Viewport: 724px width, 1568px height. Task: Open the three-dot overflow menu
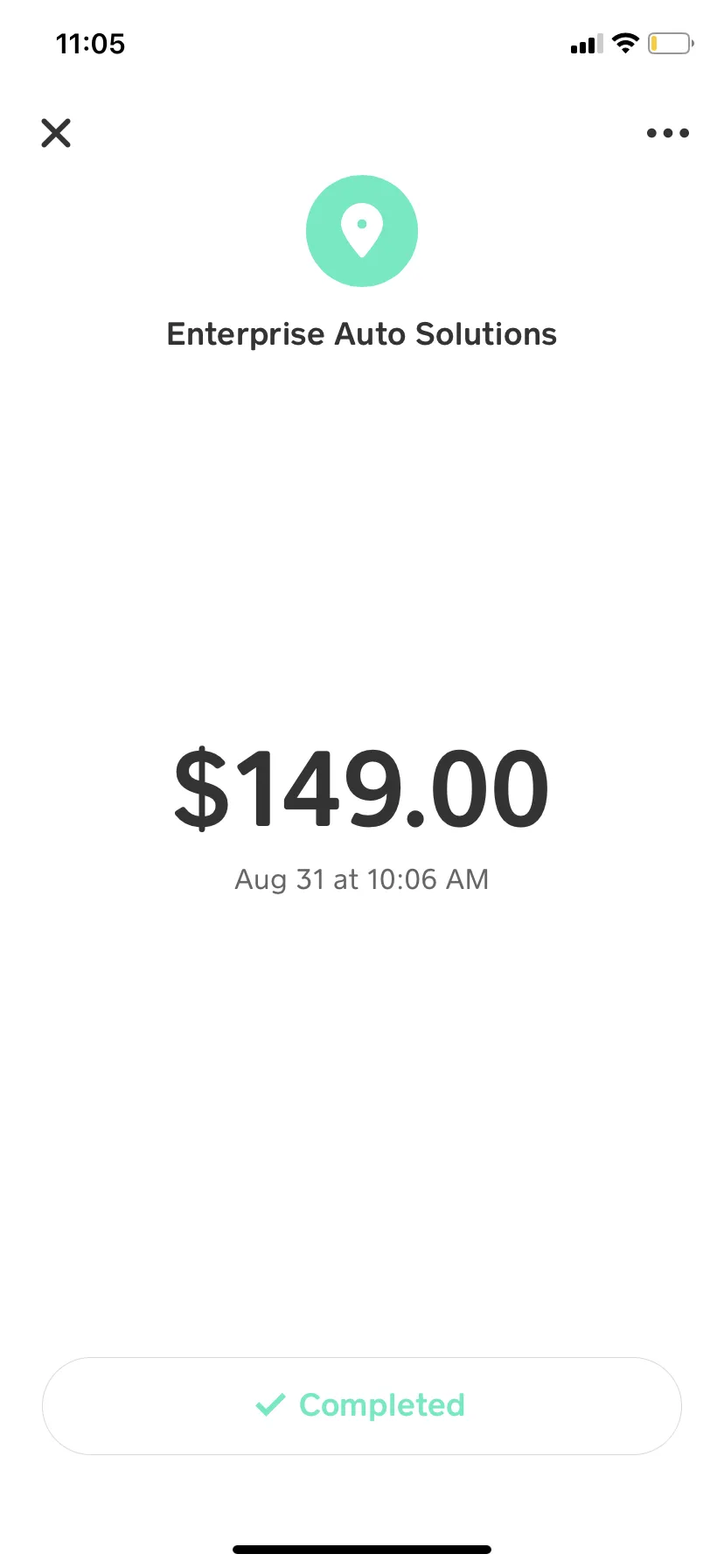[x=668, y=133]
